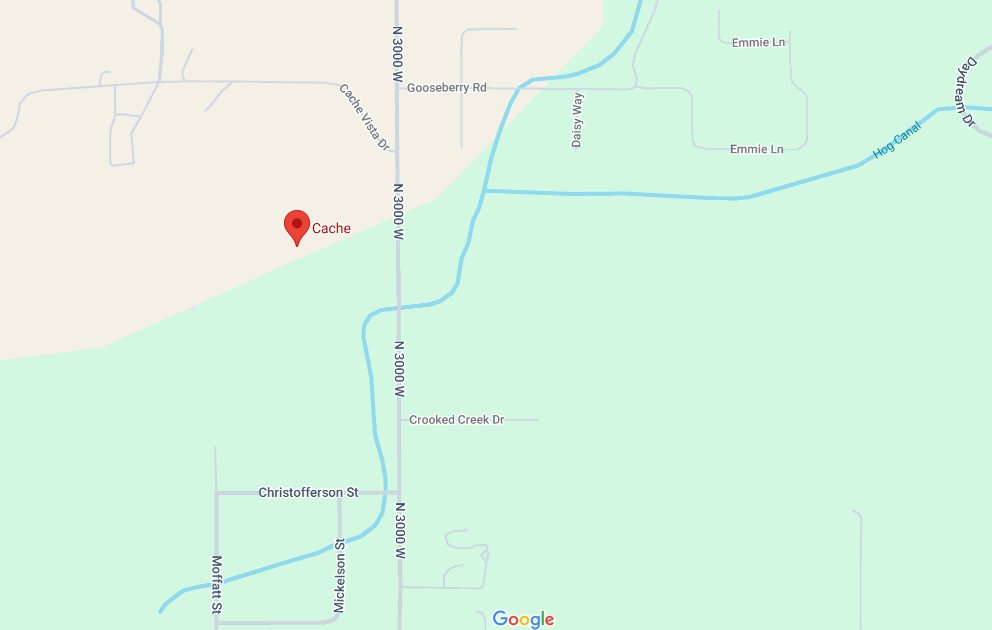Image resolution: width=992 pixels, height=630 pixels.
Task: Tap the red Cache location pin
Action: pyautogui.click(x=296, y=225)
